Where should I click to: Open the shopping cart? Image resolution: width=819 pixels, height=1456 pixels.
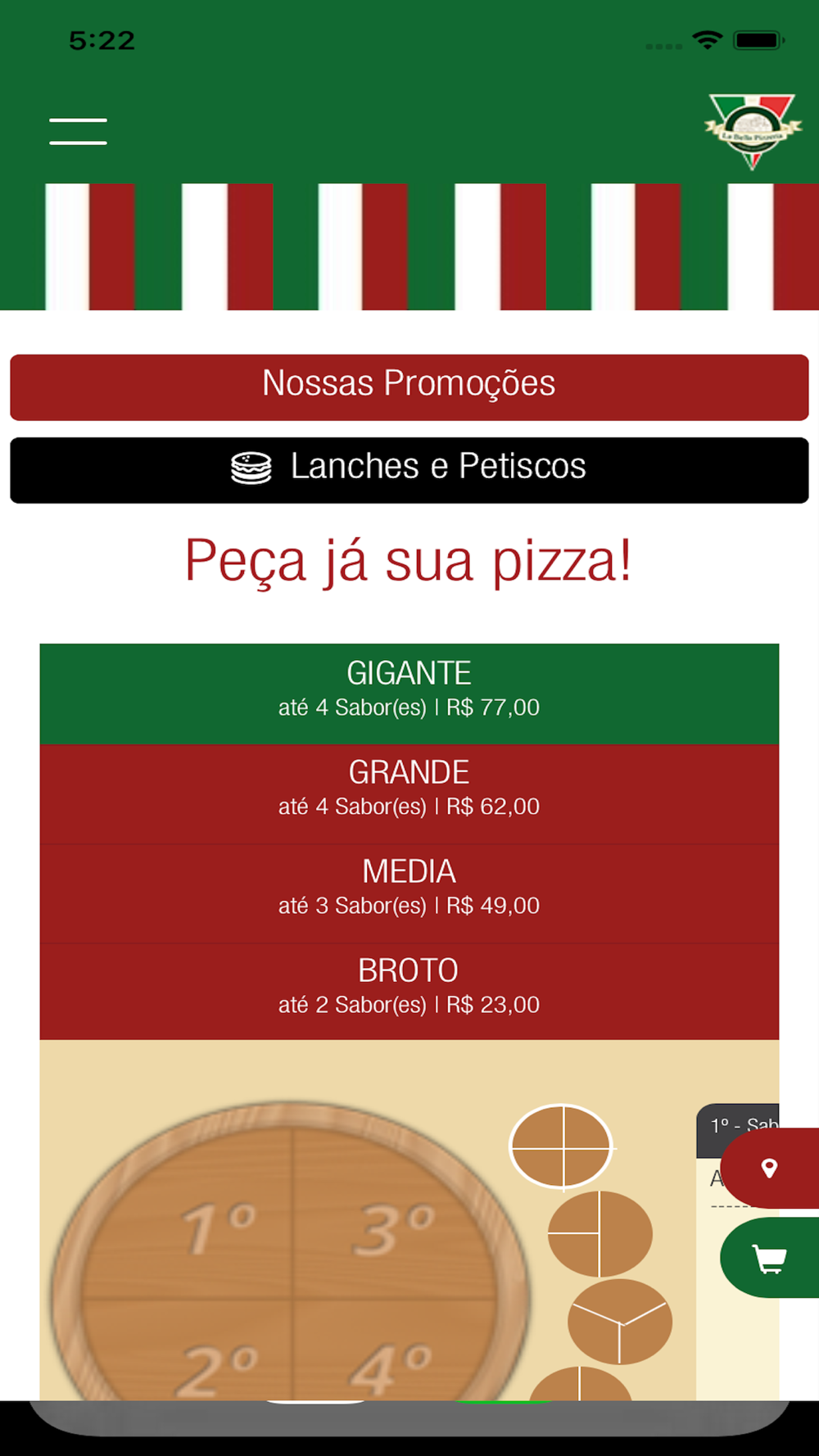[x=768, y=1258]
